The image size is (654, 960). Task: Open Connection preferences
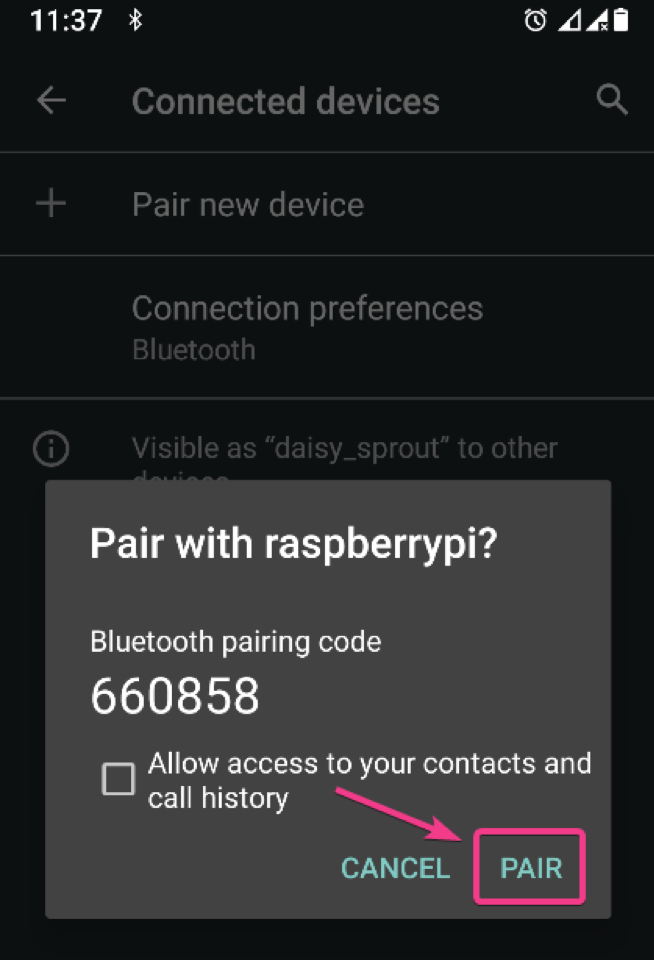click(307, 325)
